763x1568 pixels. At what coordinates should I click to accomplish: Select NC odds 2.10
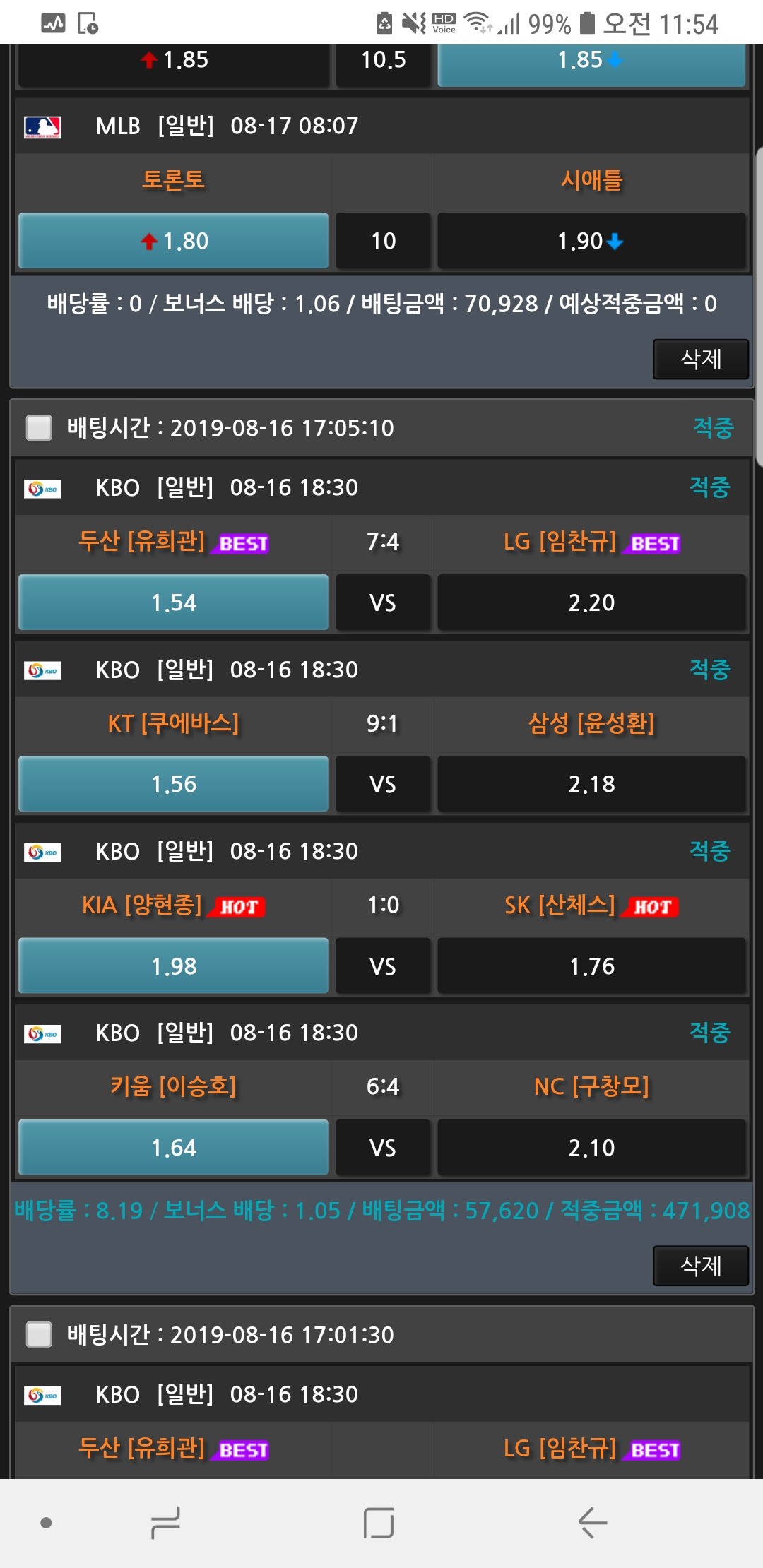[591, 1147]
